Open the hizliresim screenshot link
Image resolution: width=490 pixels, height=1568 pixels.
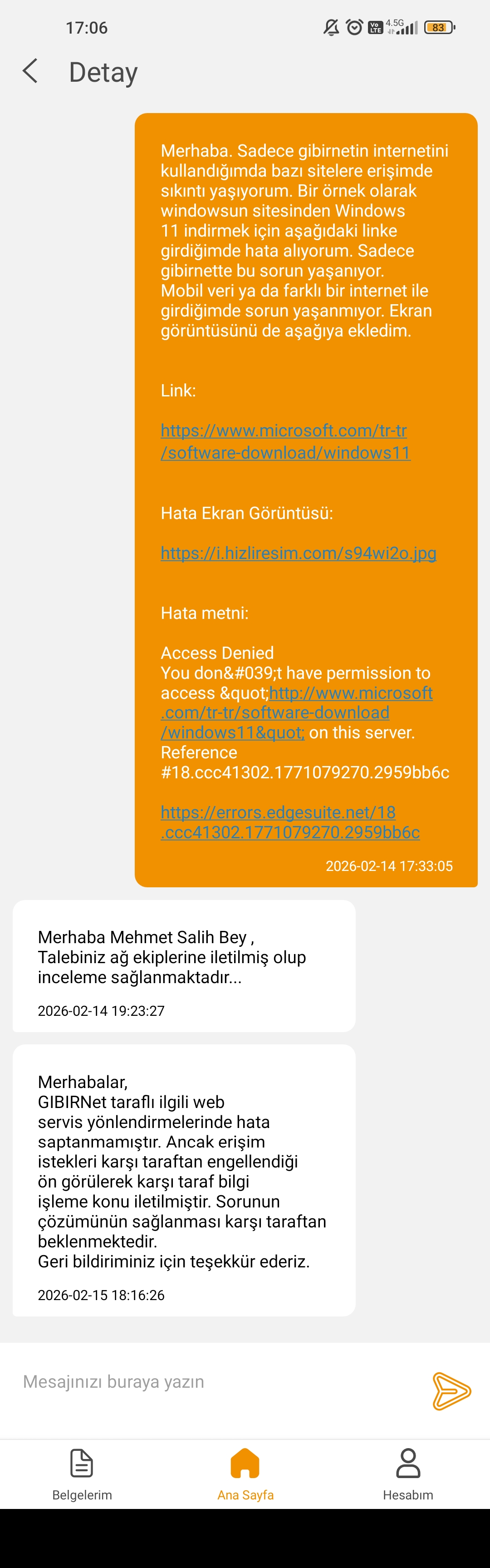(x=298, y=553)
